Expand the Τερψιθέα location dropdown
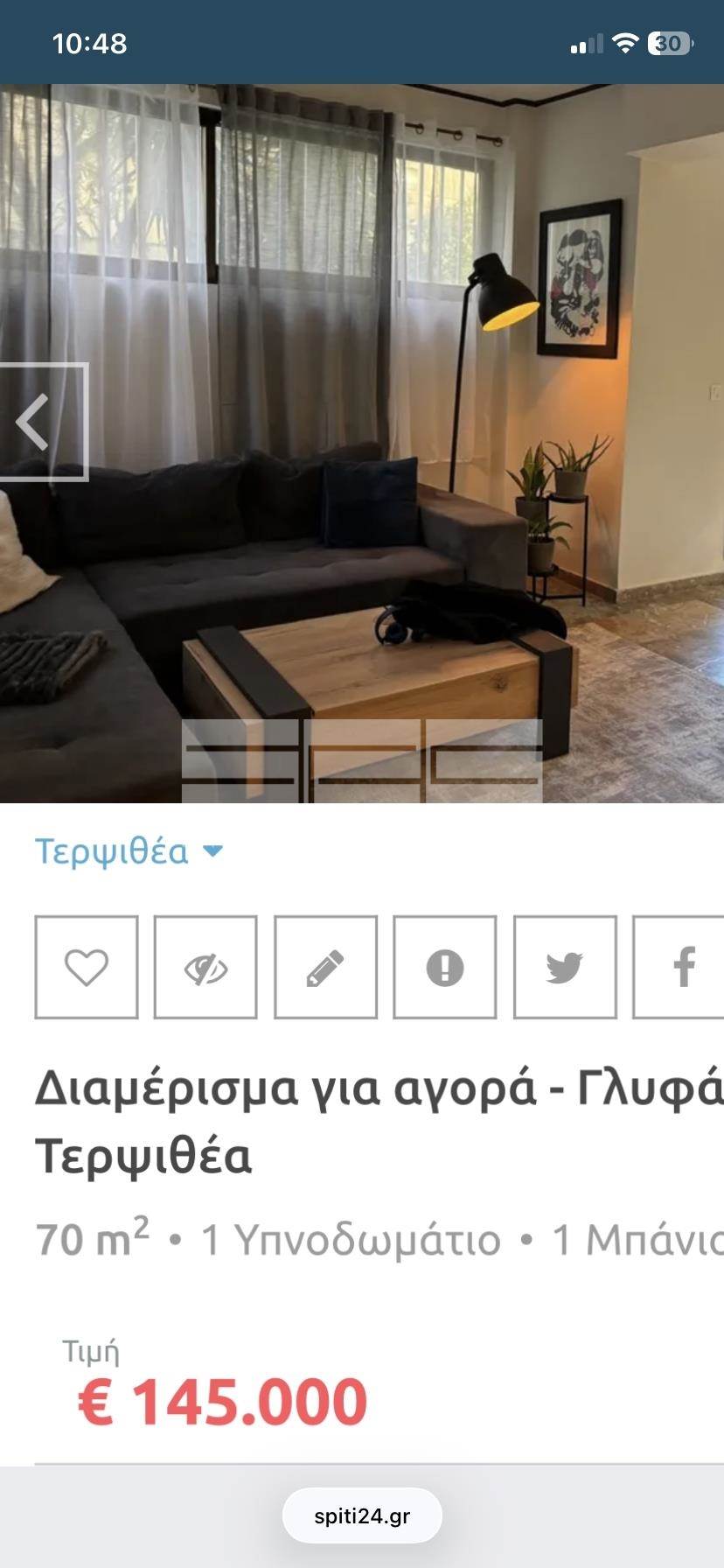 [x=129, y=851]
